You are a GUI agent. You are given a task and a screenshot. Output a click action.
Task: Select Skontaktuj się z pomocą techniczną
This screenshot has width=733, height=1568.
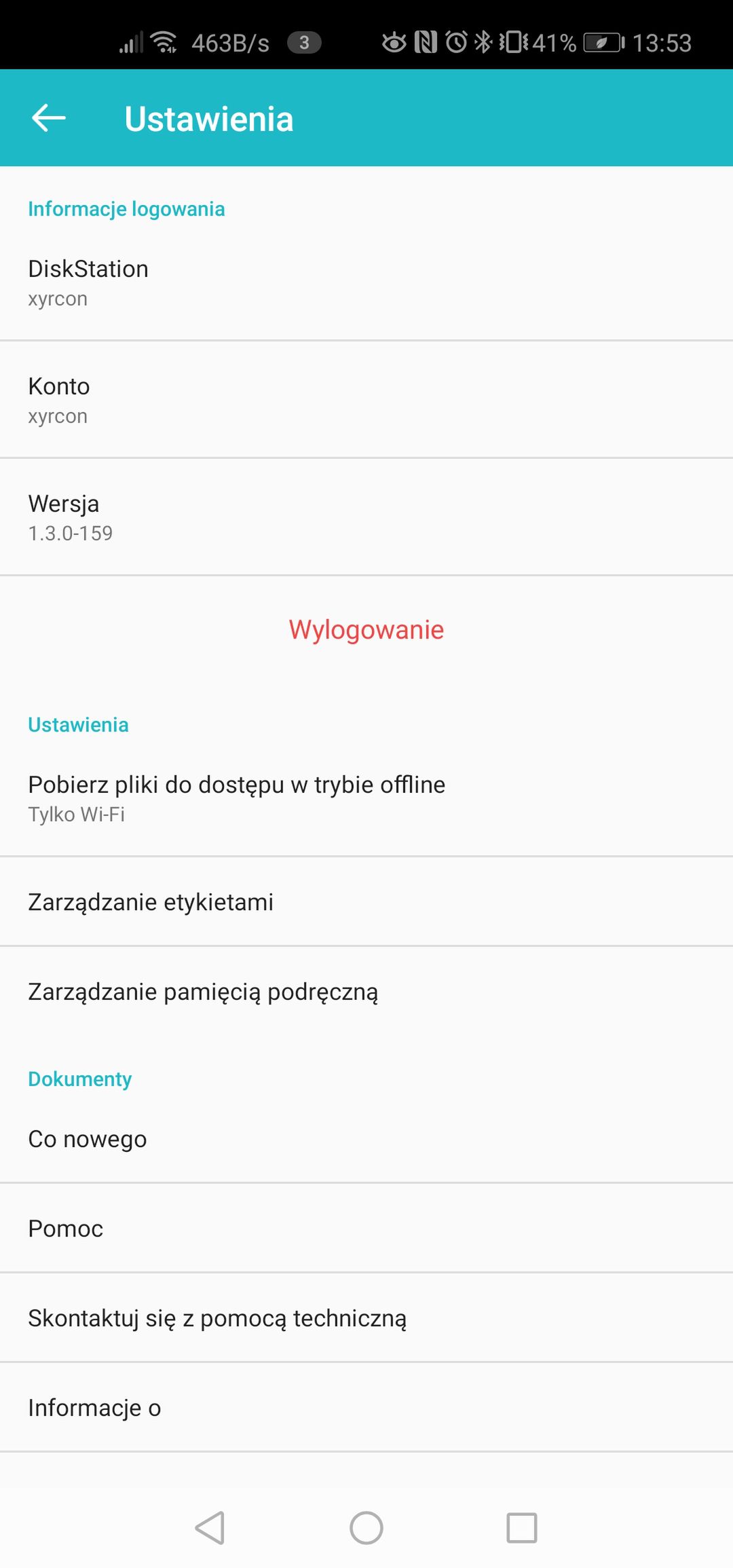pyautogui.click(x=366, y=1318)
